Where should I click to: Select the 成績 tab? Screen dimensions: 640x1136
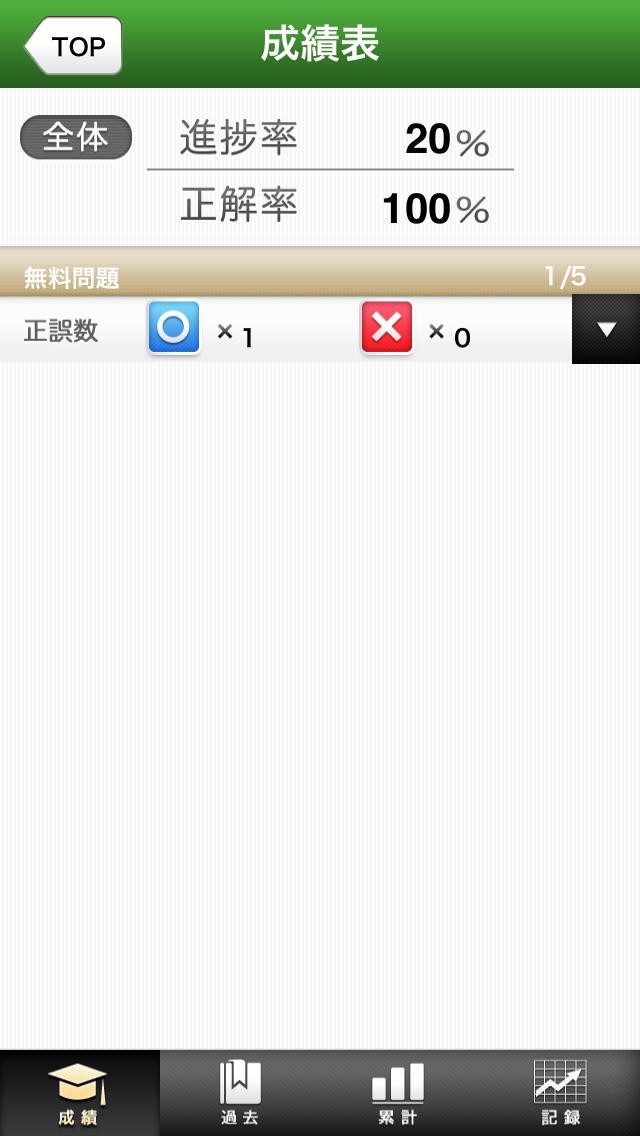coord(79,1093)
